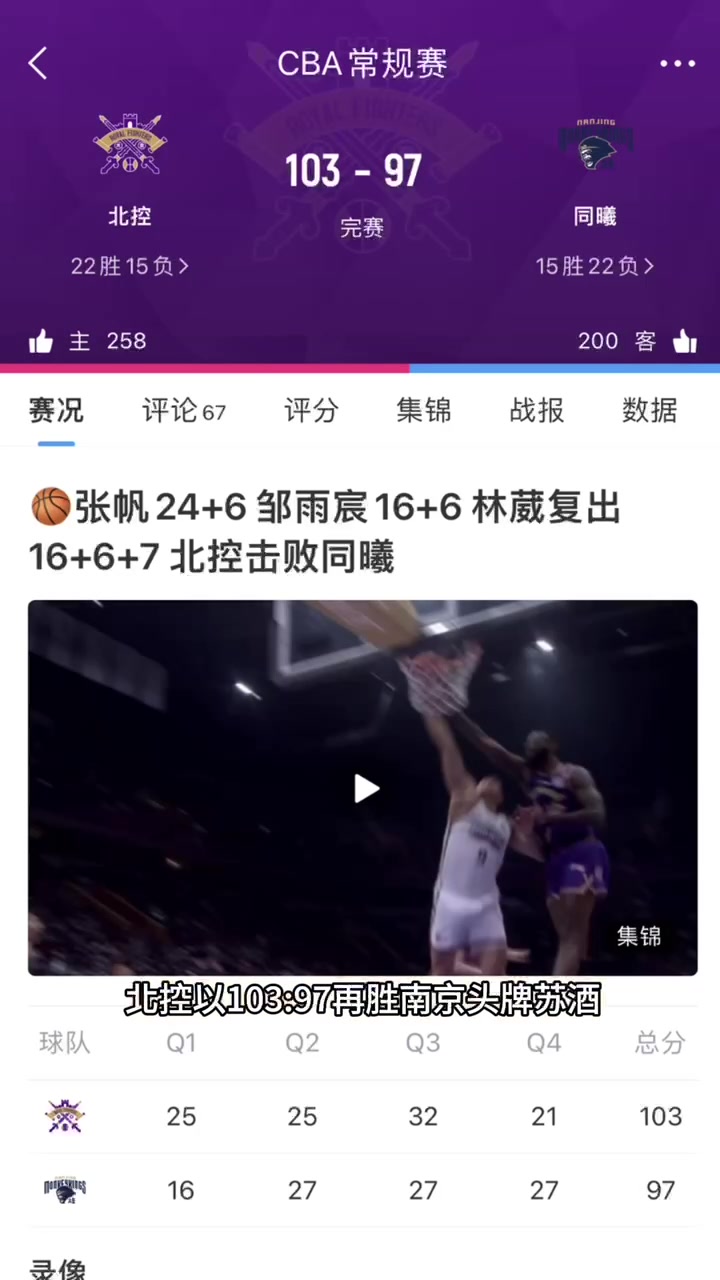
Task: Switch to the 评论 tab
Action: click(183, 410)
